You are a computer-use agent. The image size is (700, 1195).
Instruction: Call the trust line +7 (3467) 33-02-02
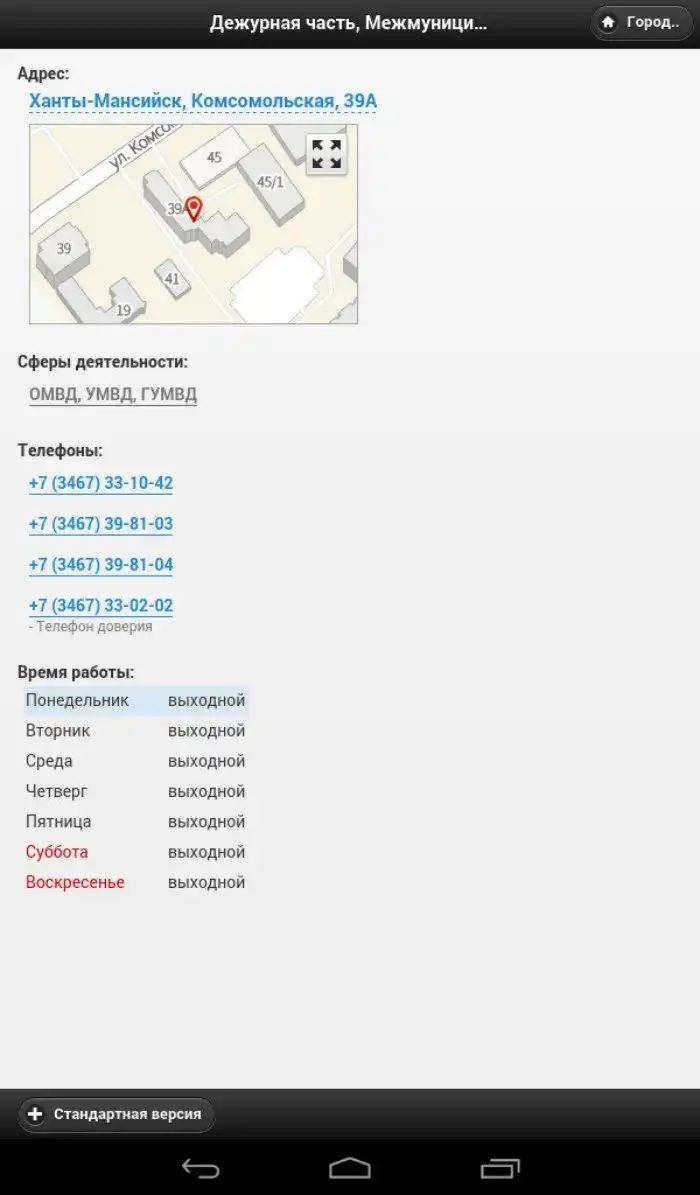(101, 606)
